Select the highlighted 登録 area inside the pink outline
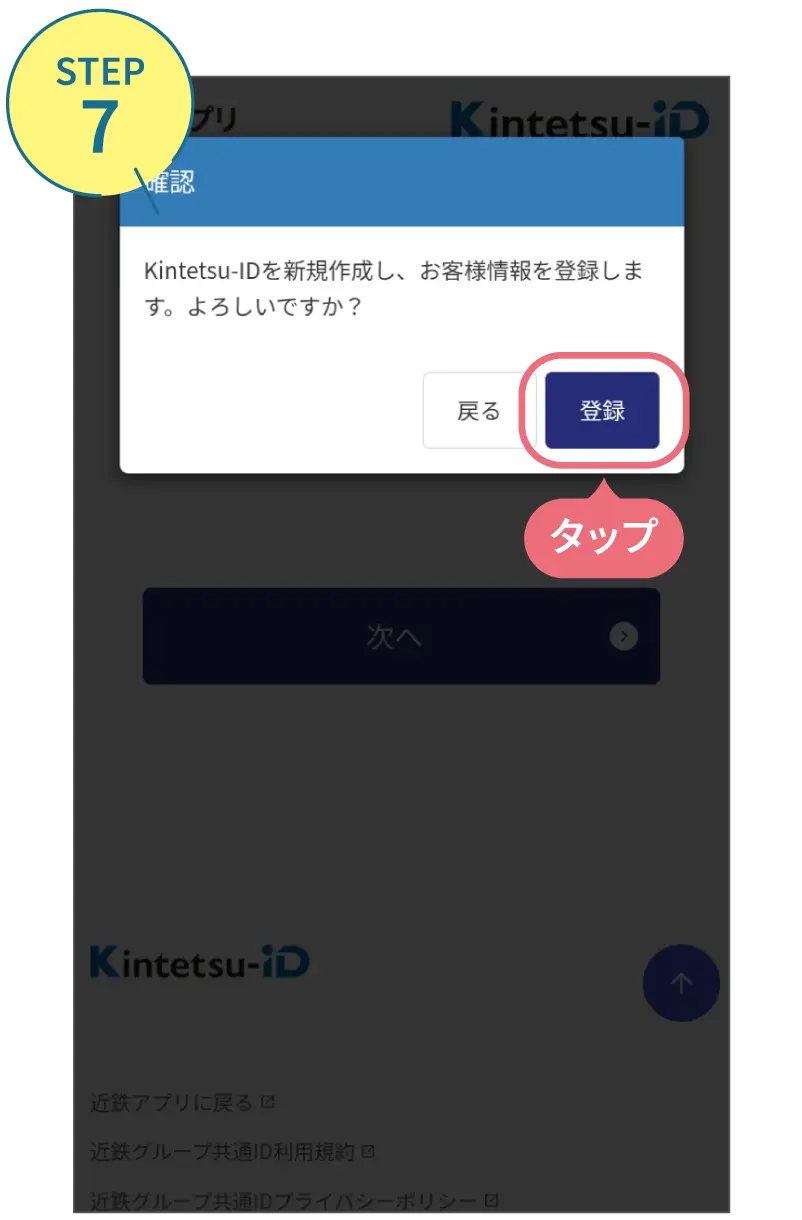The height and width of the screenshot is (1220, 802). tap(601, 410)
